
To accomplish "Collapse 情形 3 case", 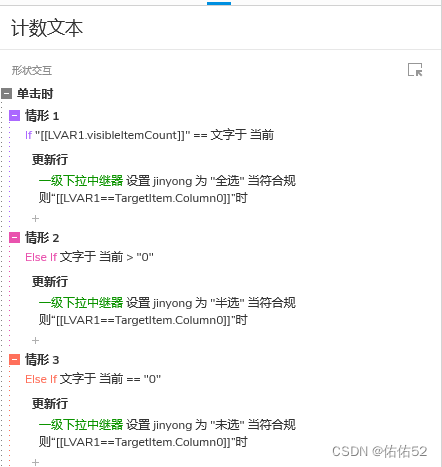I will 14,360.
